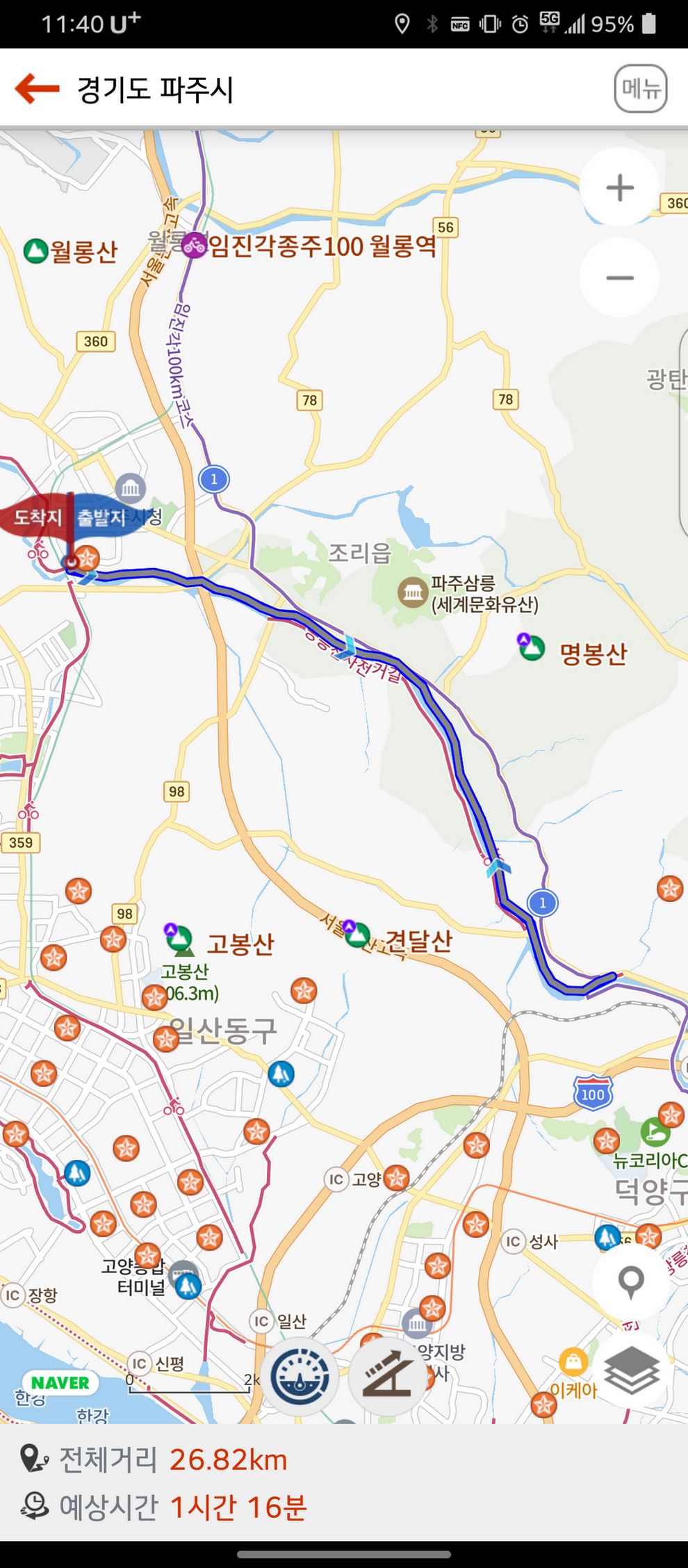Open the map layers selector
Screen dimensions: 688x1568
pyautogui.click(x=630, y=1372)
